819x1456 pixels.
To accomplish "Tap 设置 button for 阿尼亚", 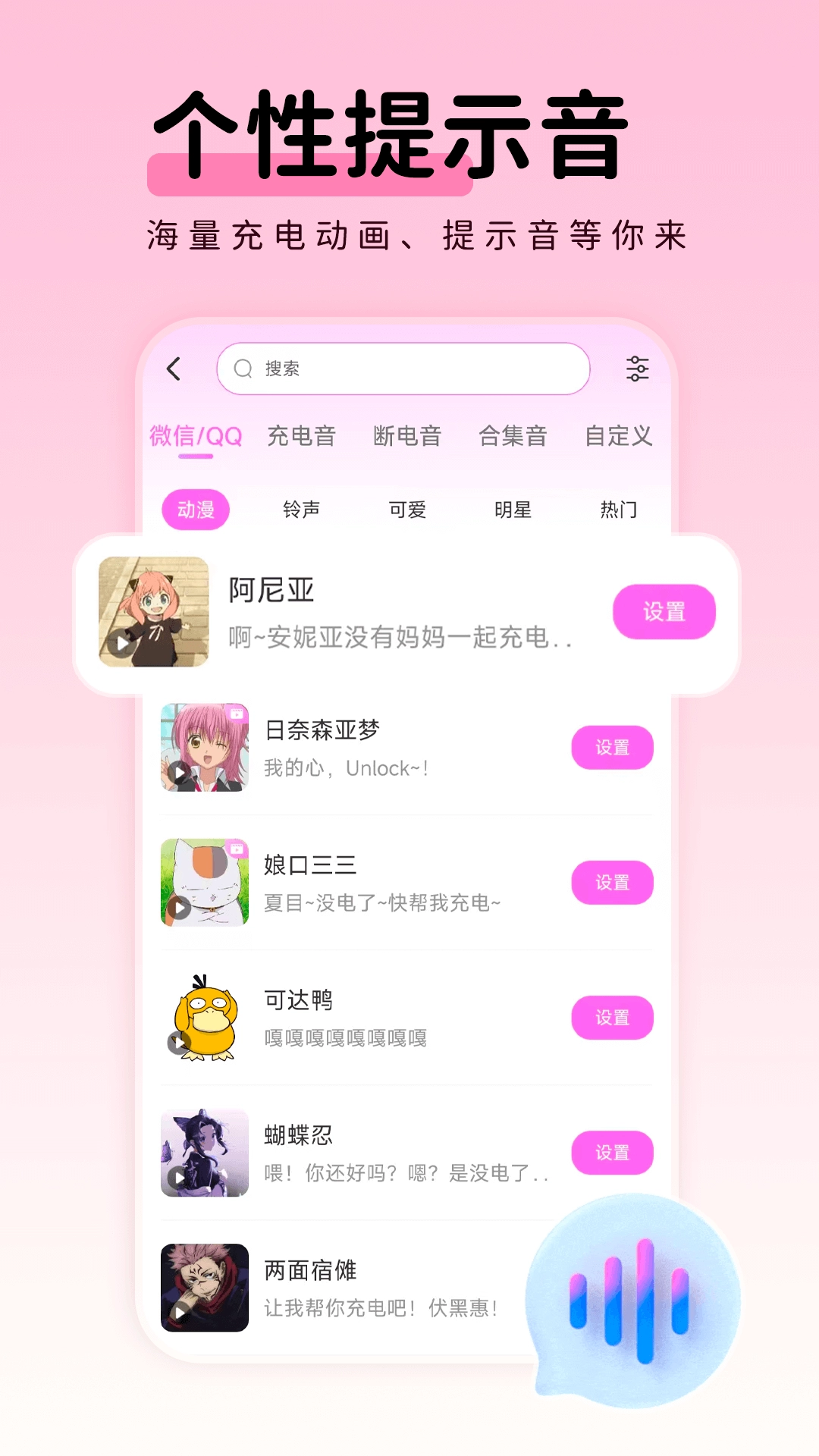I will (x=664, y=611).
